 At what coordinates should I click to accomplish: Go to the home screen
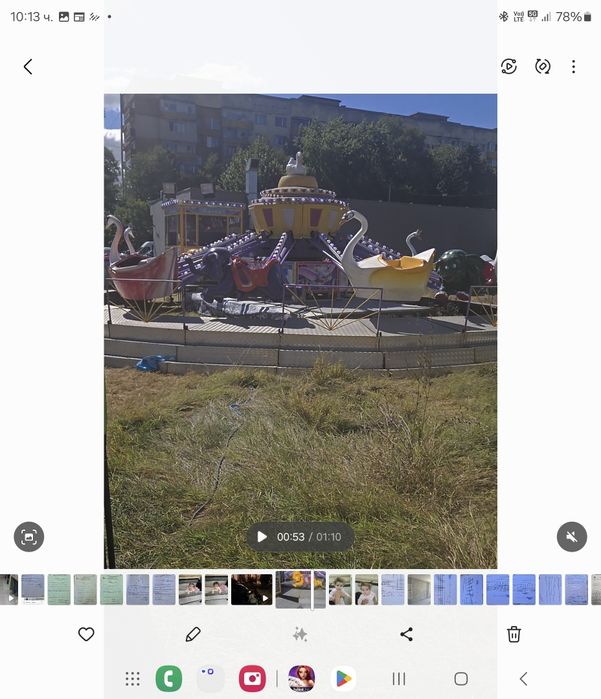tap(461, 679)
